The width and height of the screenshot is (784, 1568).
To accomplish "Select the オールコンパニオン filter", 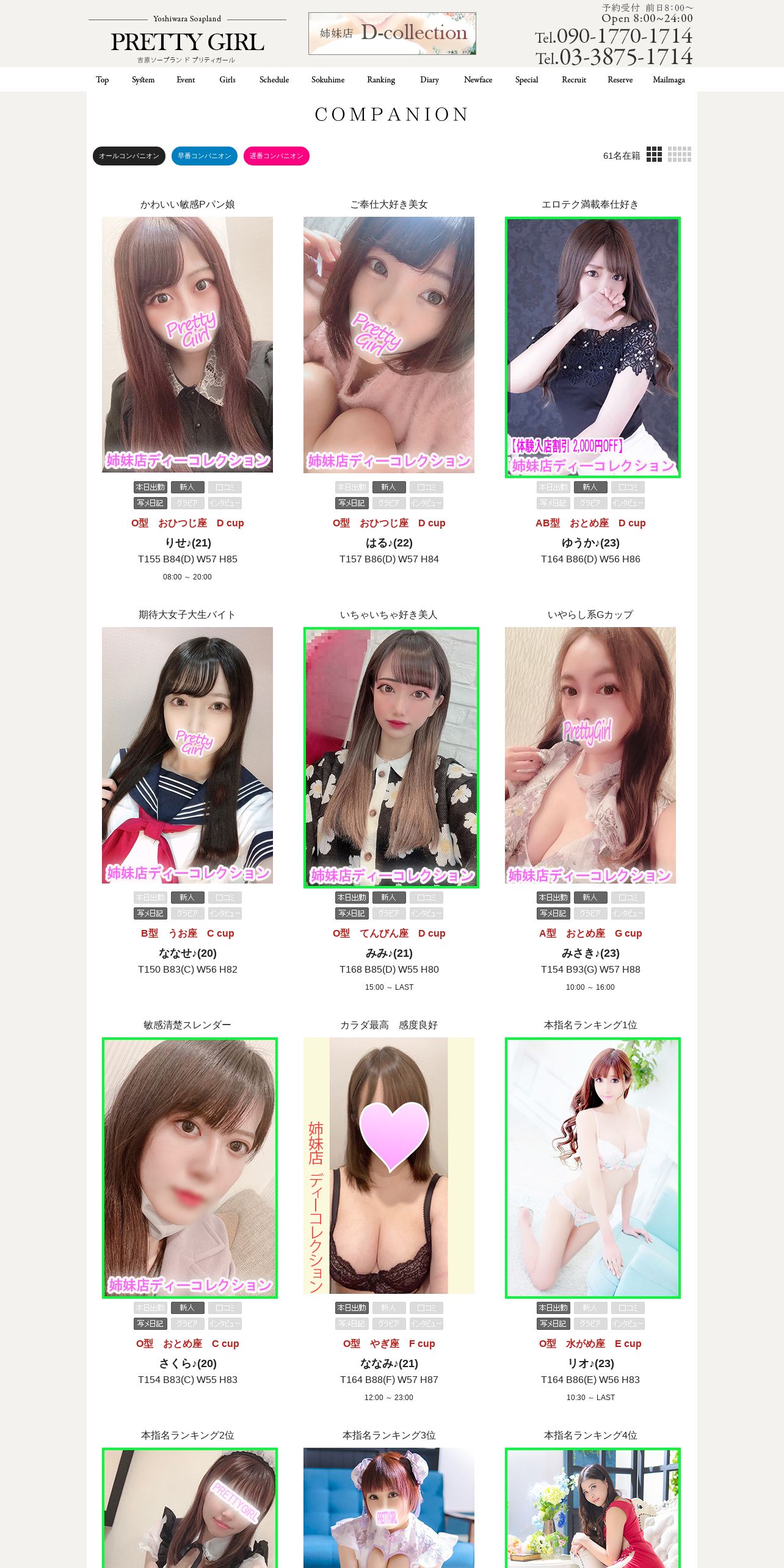I will (x=129, y=156).
